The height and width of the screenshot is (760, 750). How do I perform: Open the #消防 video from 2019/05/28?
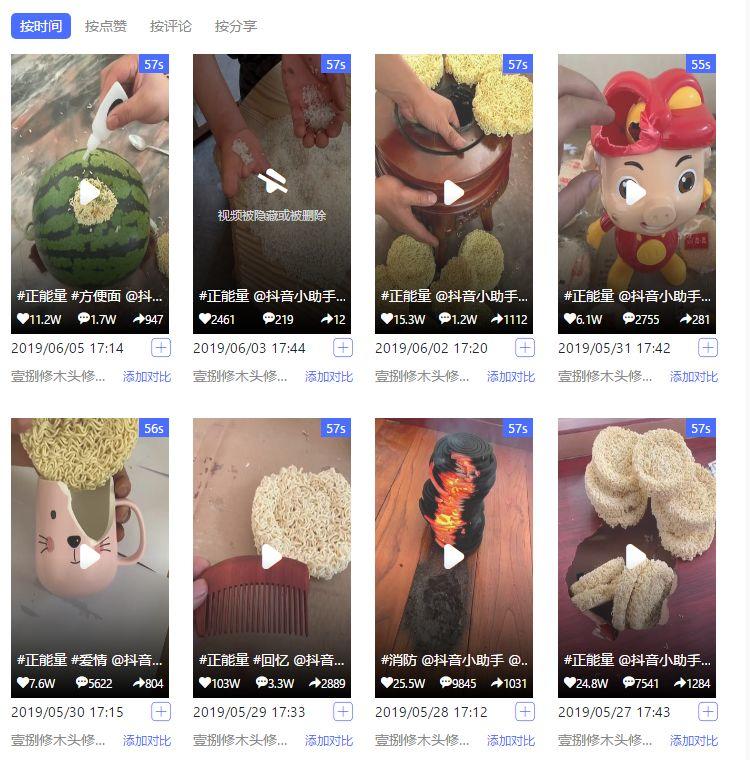(x=454, y=556)
